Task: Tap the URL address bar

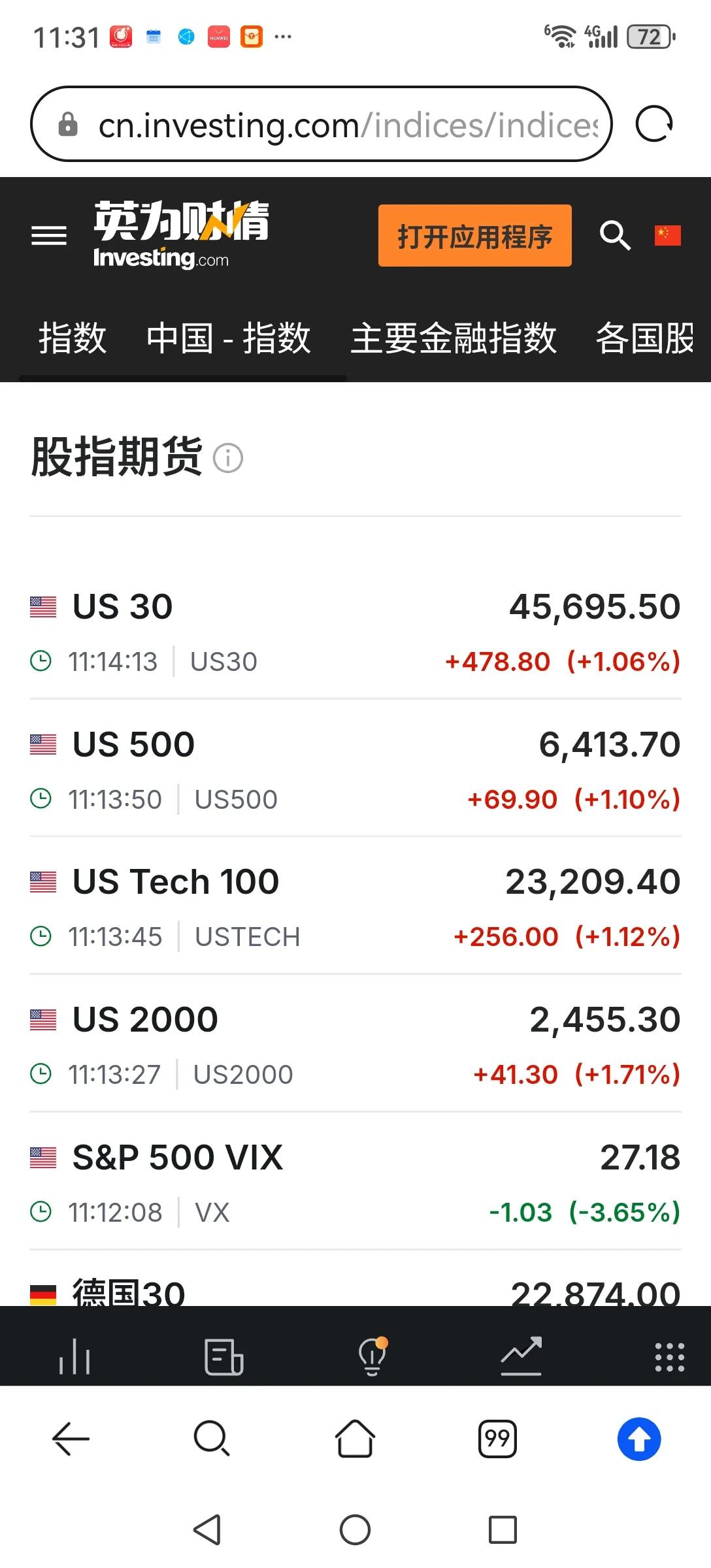Action: point(322,124)
